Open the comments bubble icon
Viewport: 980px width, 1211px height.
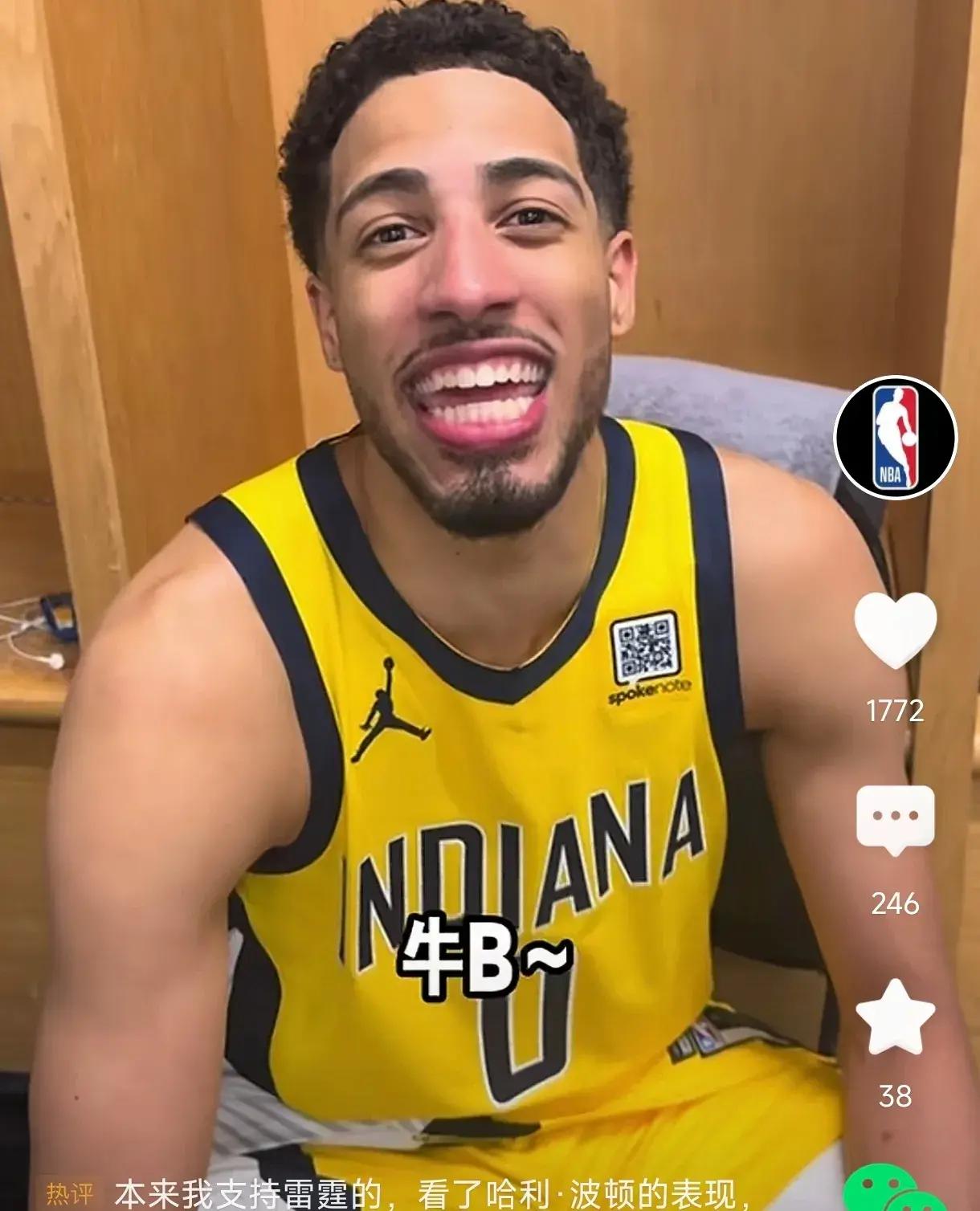[895, 821]
